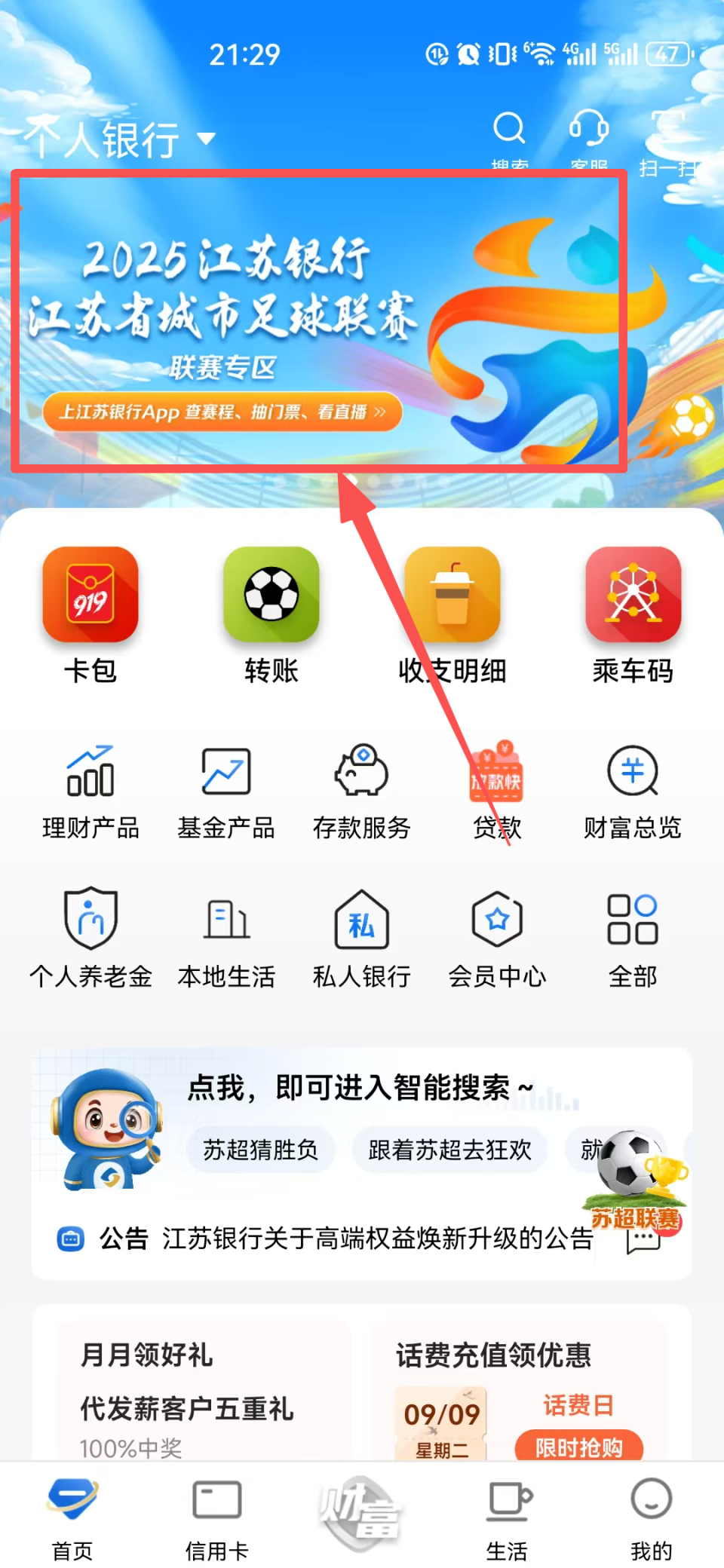The height and width of the screenshot is (1568, 724).
Task: Open 基金产品 fund products
Action: (226, 792)
